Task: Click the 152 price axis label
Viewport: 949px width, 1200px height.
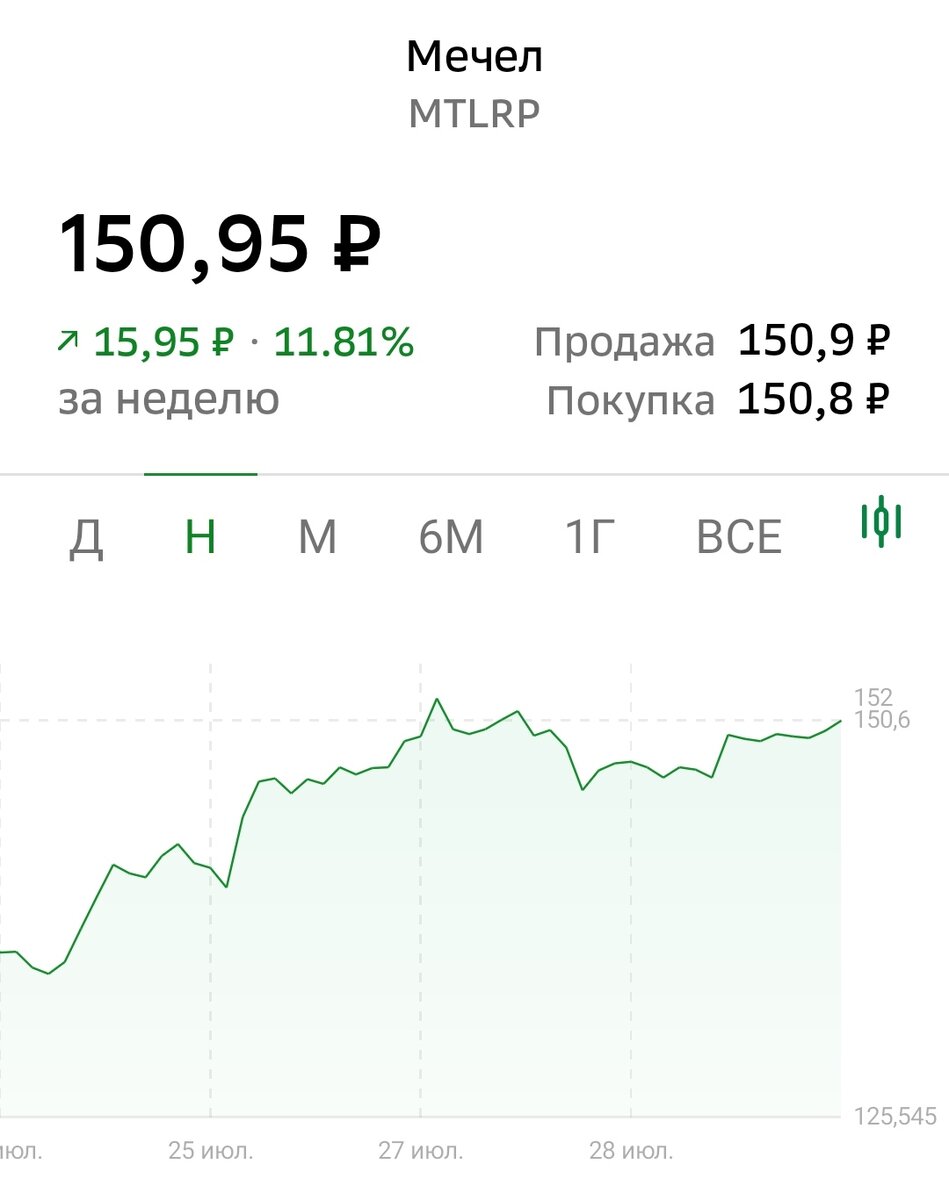Action: pyautogui.click(x=877, y=697)
